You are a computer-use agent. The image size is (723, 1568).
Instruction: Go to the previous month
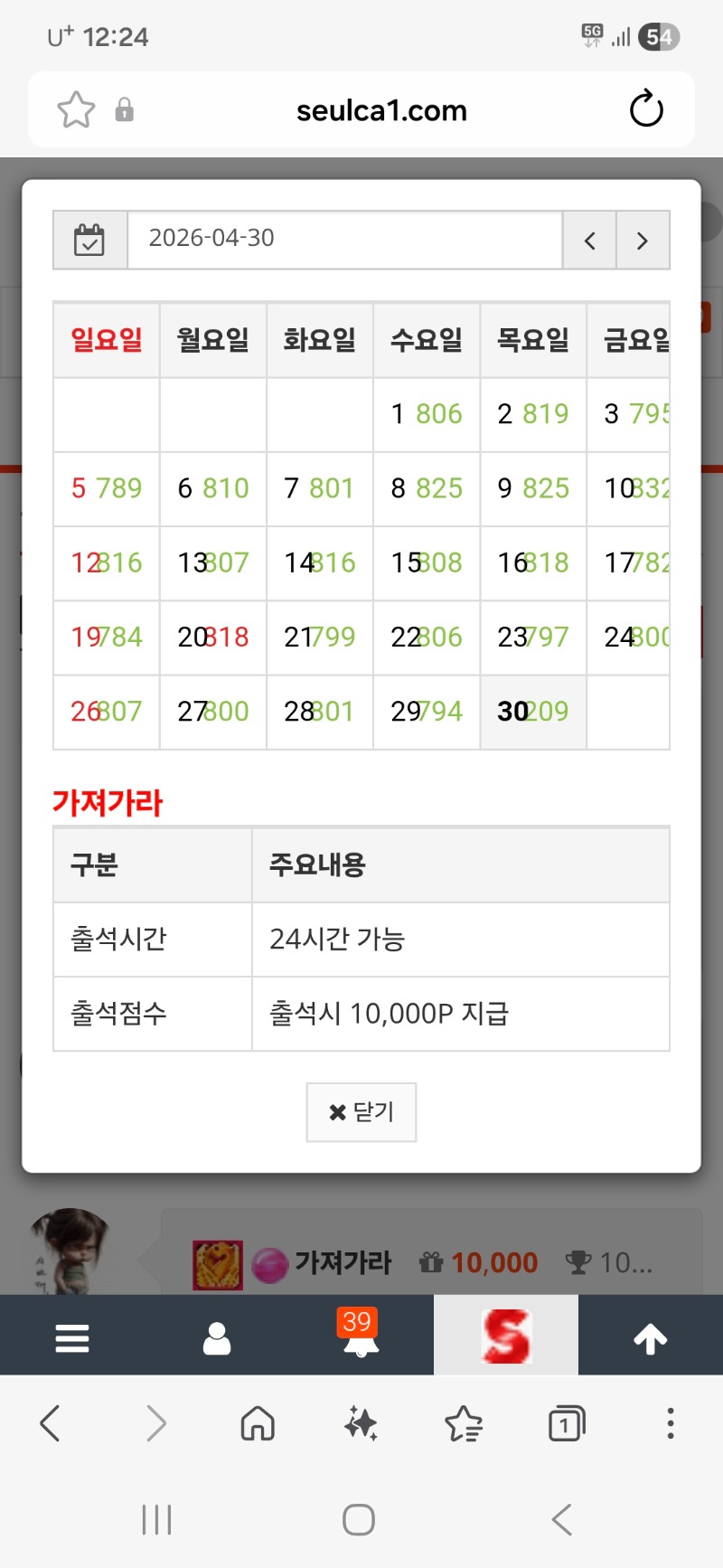point(589,241)
